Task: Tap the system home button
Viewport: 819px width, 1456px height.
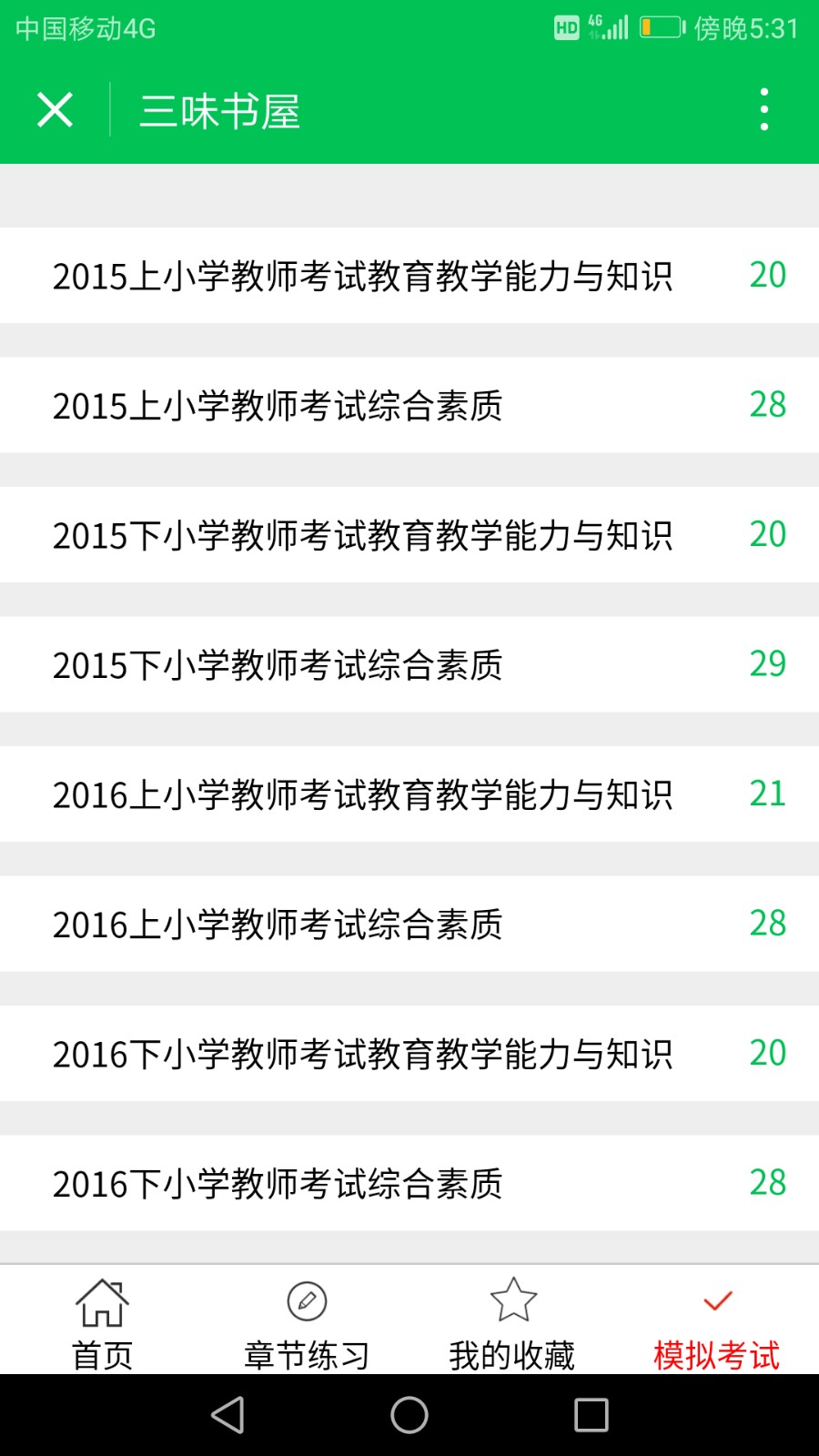Action: coord(409,1415)
